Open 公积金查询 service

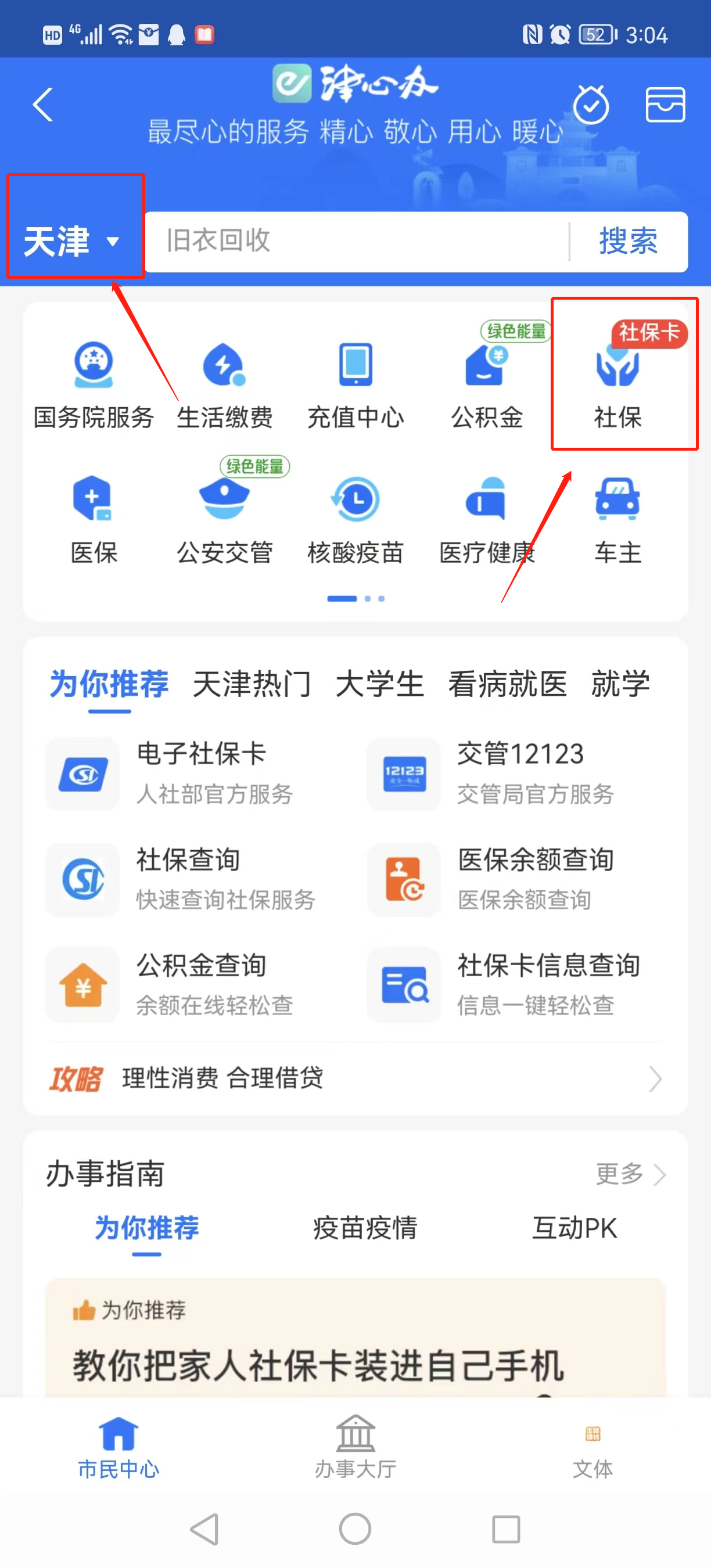pyautogui.click(x=201, y=984)
